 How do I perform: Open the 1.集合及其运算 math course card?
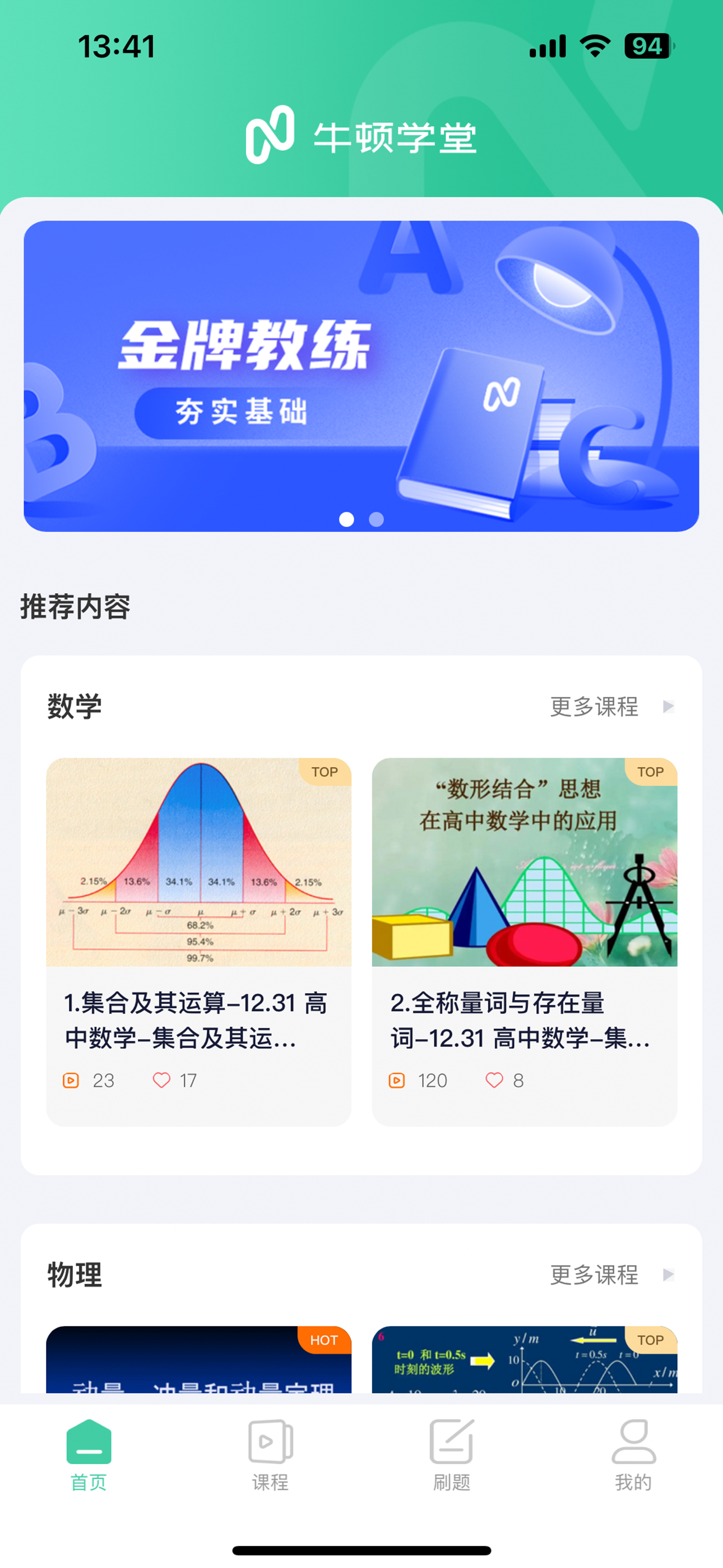pos(198,941)
